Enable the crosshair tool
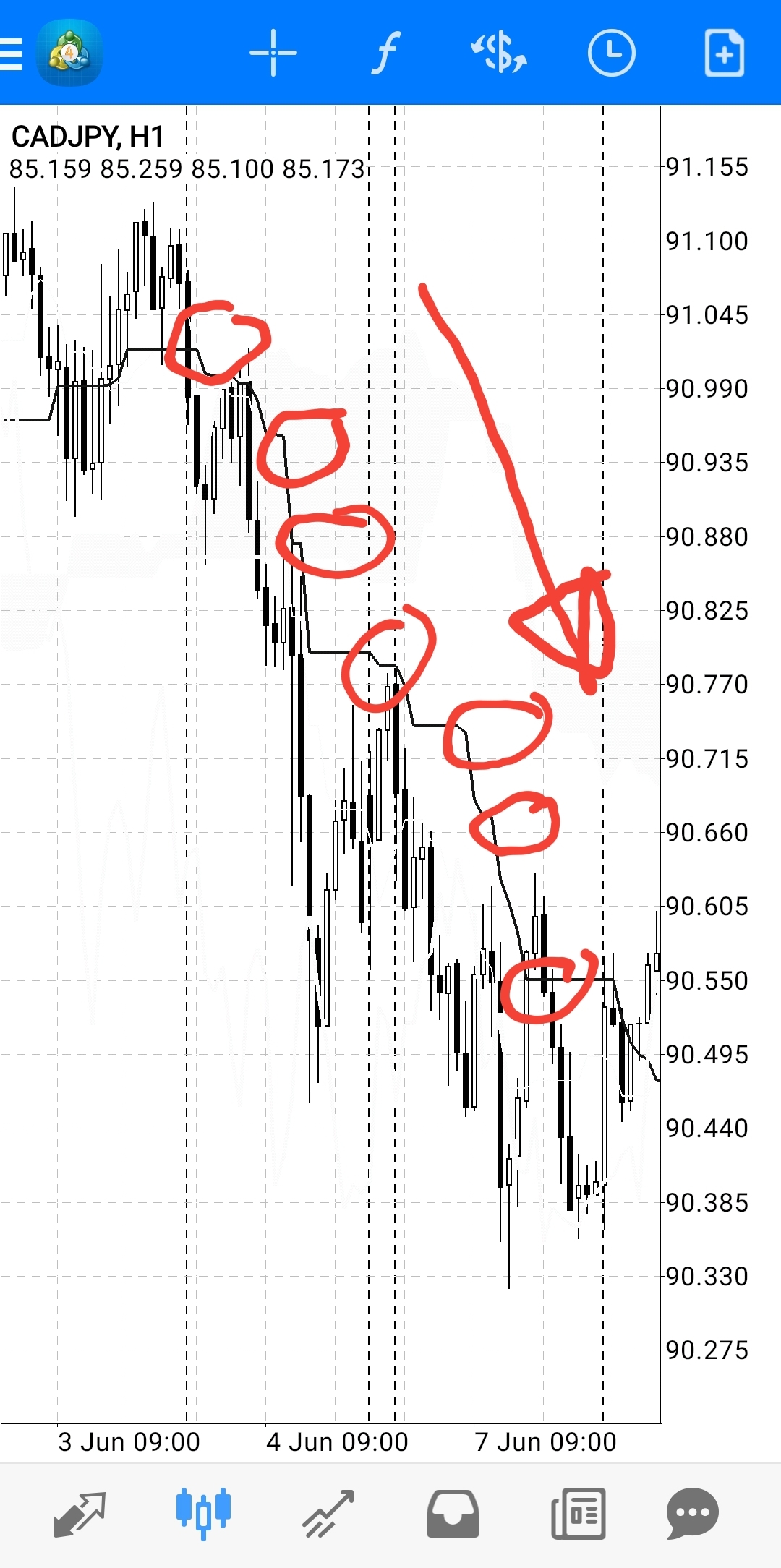 click(x=273, y=53)
